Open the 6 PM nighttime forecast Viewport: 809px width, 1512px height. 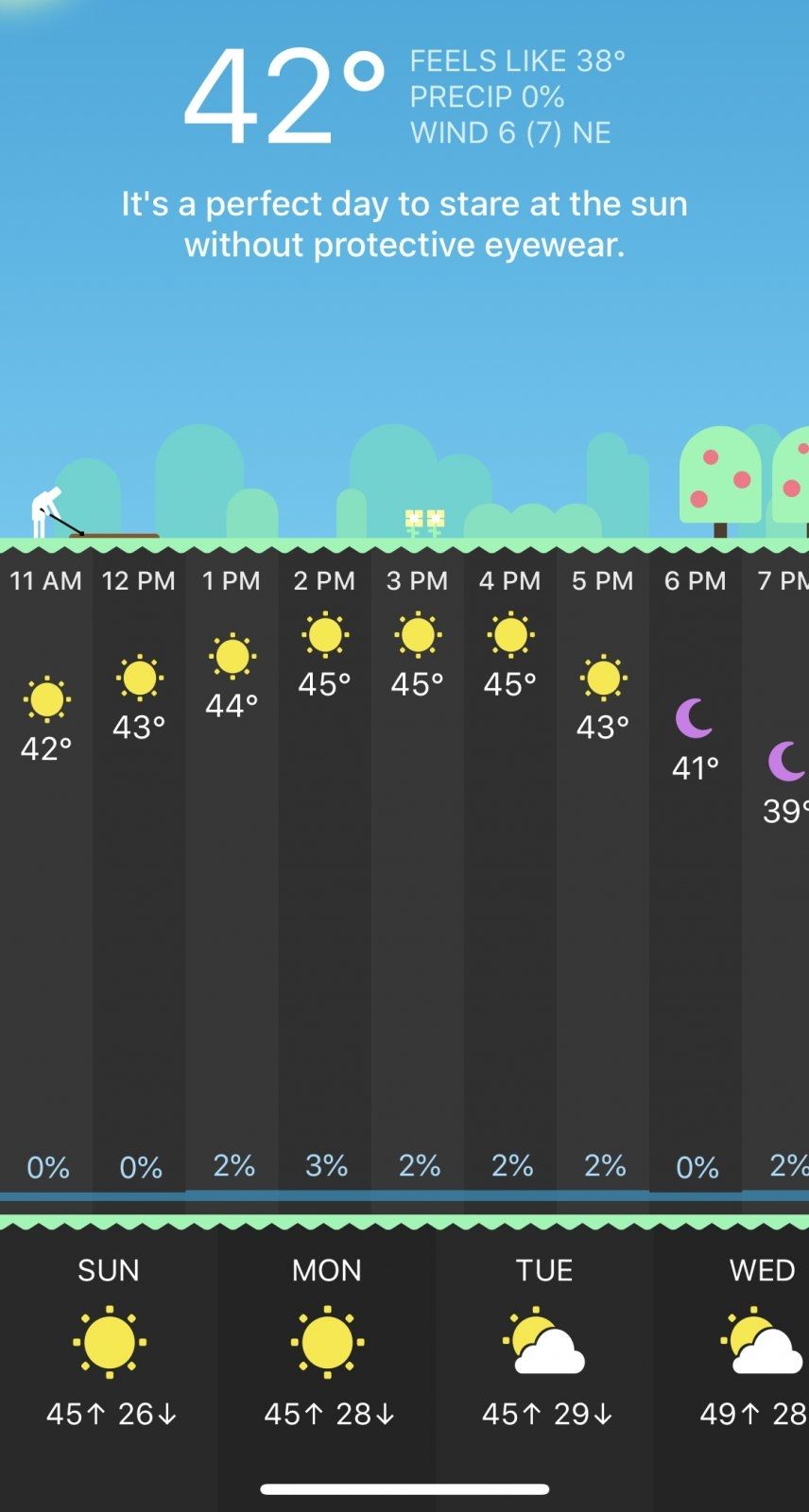point(695,874)
